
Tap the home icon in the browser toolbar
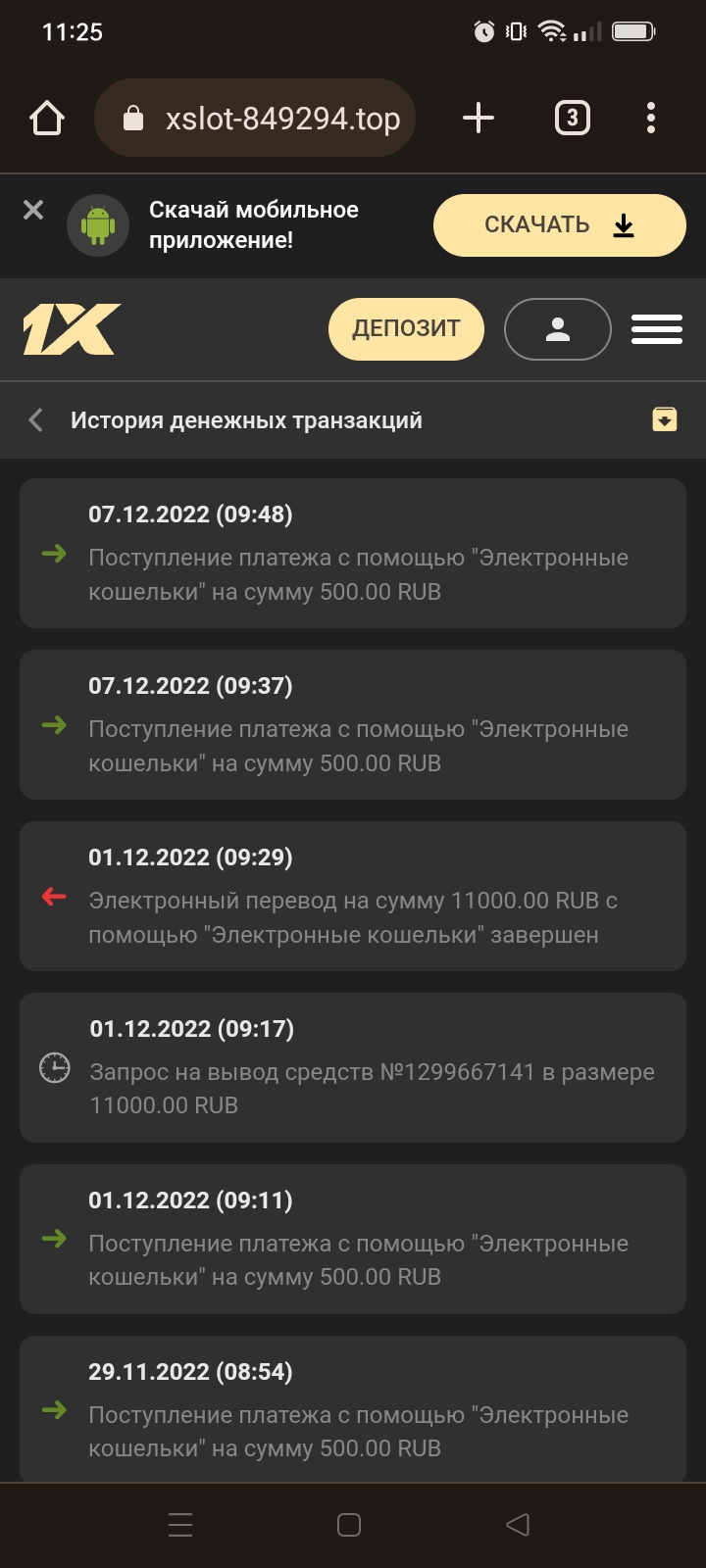(x=47, y=117)
